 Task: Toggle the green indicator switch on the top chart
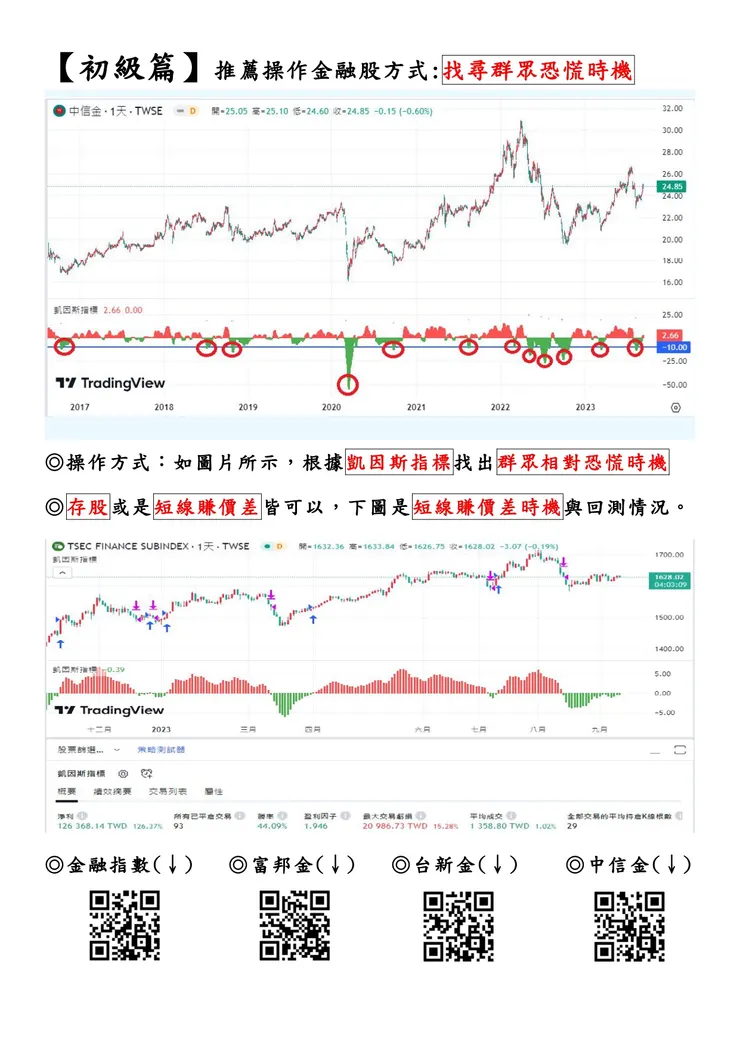178,111
